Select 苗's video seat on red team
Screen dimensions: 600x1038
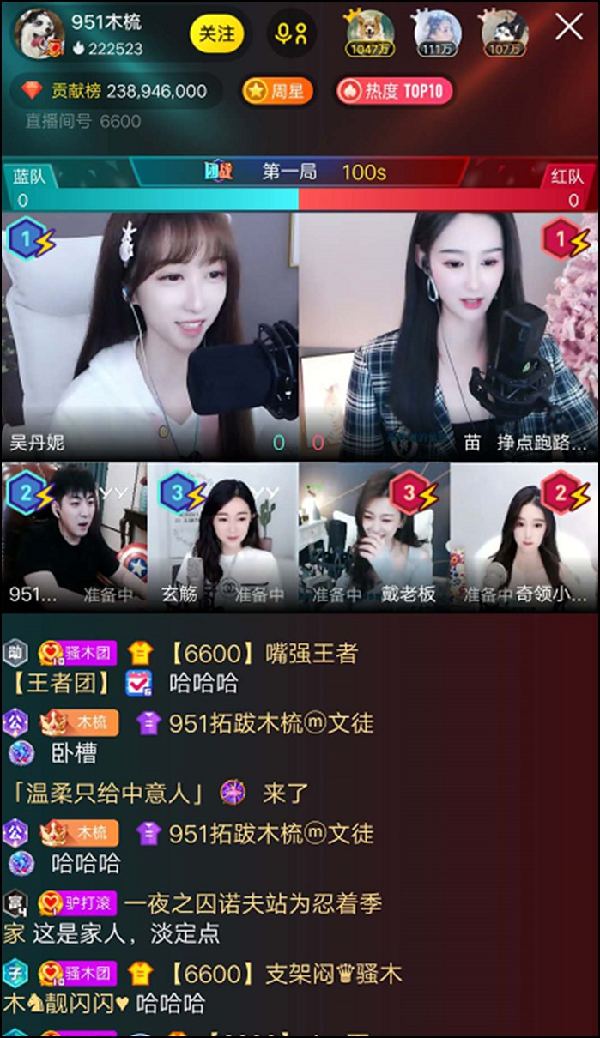(449, 335)
